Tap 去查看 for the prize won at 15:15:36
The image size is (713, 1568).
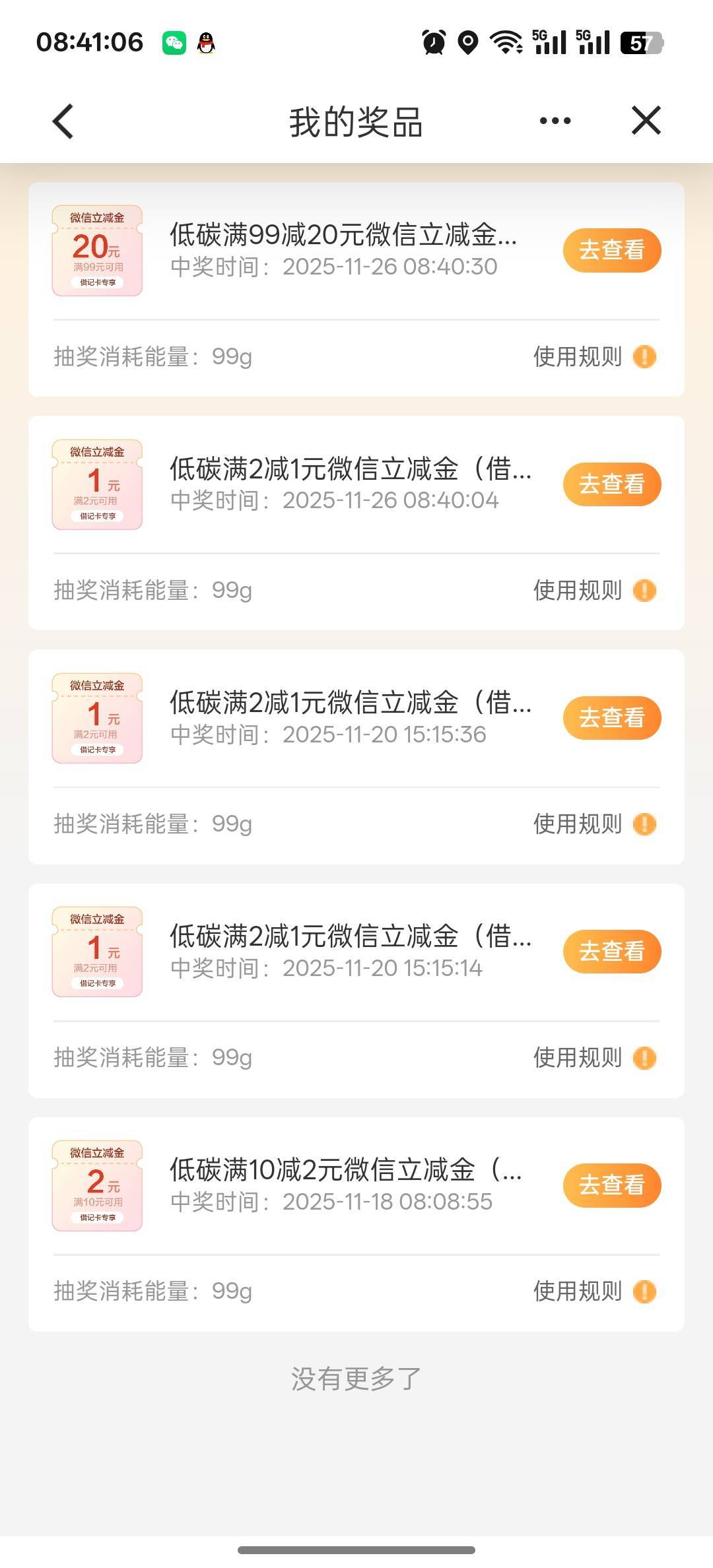tap(611, 717)
